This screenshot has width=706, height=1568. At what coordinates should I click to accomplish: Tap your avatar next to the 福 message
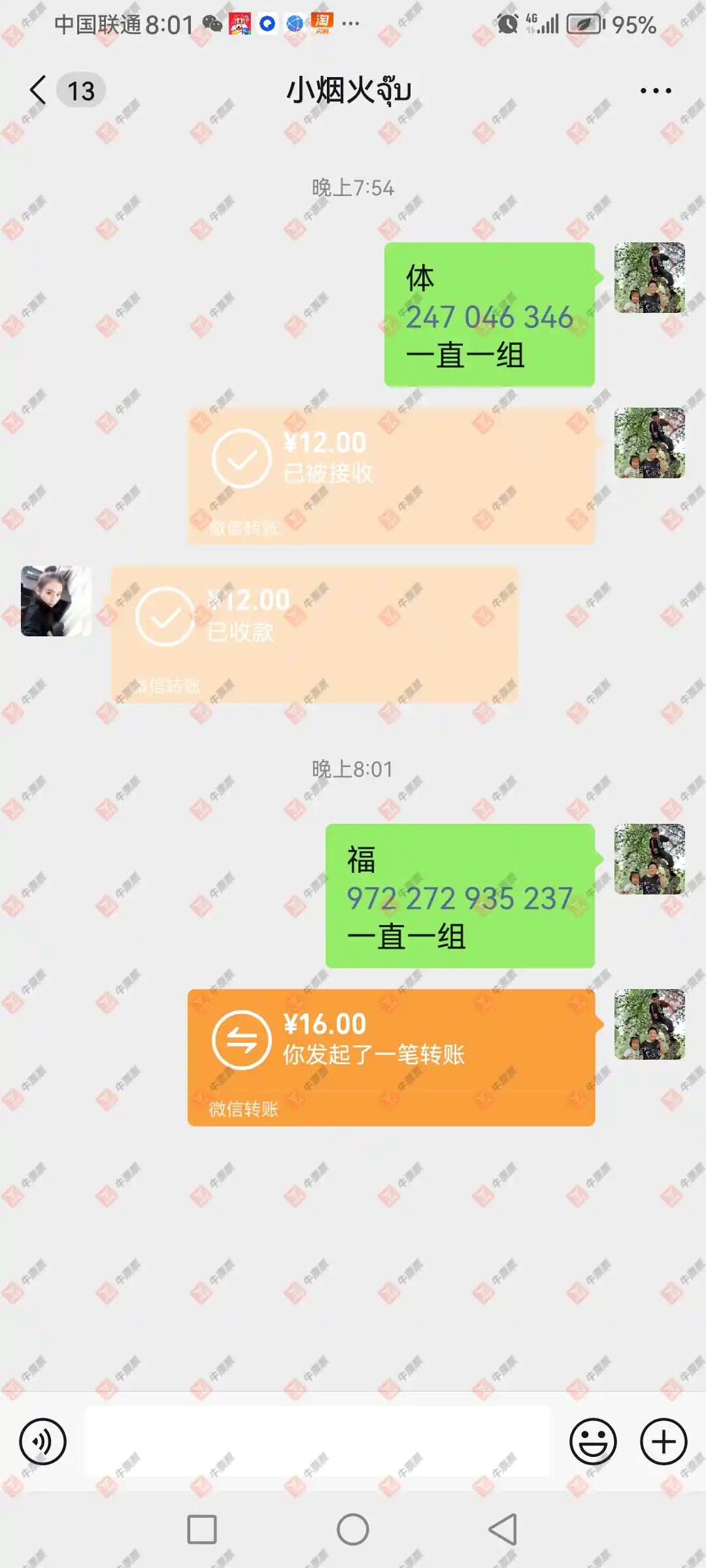(650, 858)
